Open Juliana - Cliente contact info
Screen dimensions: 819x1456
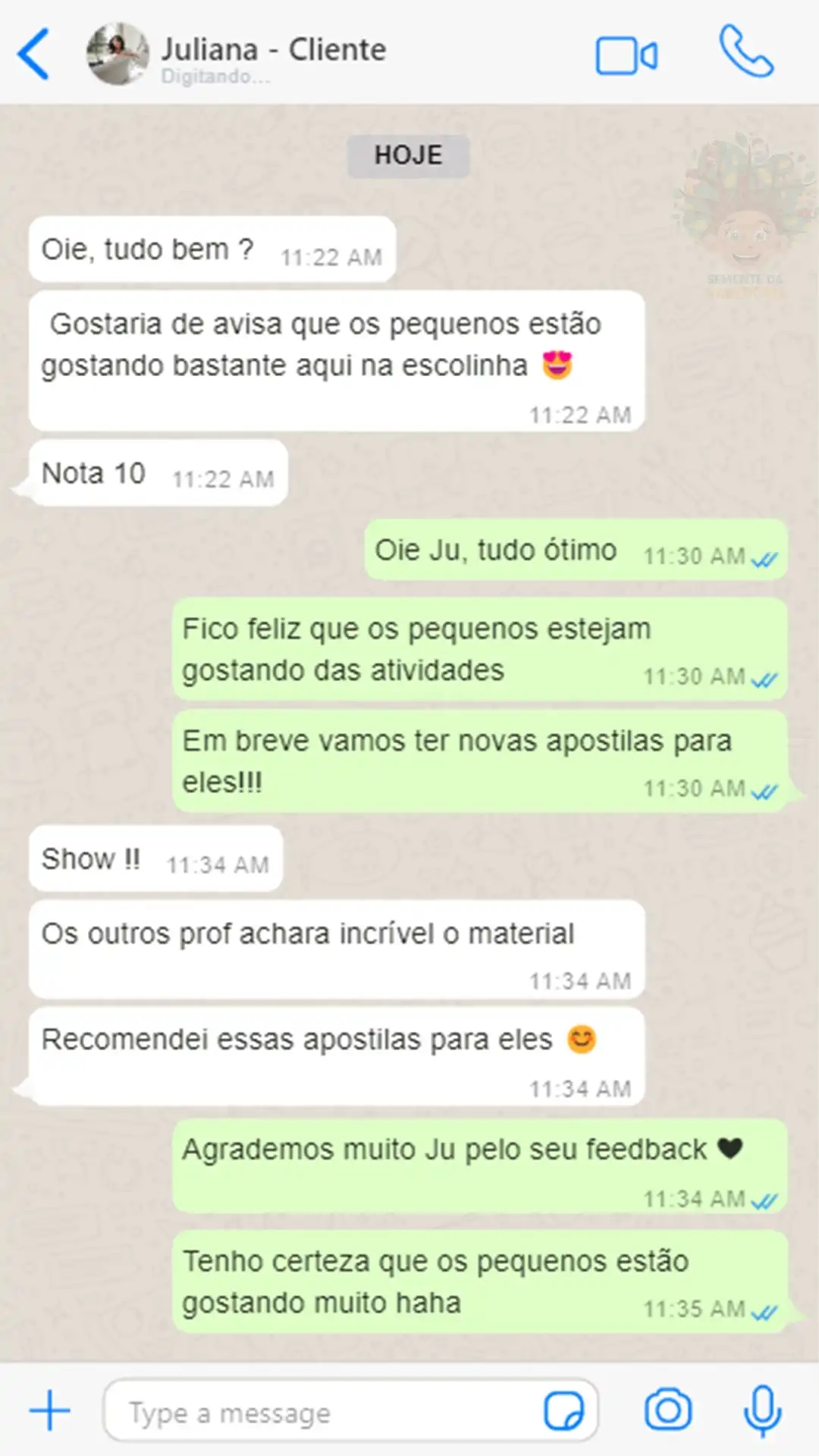click(275, 49)
